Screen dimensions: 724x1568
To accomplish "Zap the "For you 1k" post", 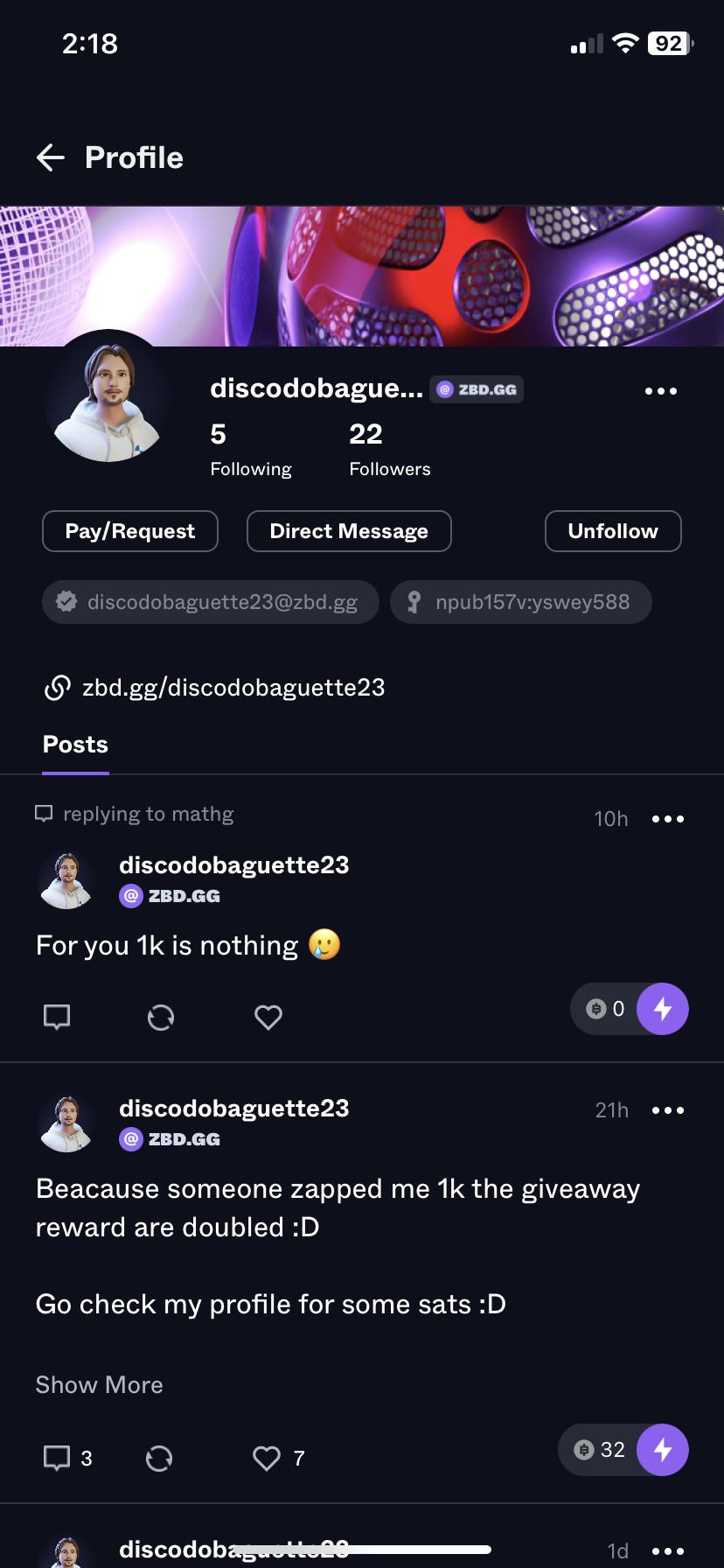I will 662,1009.
